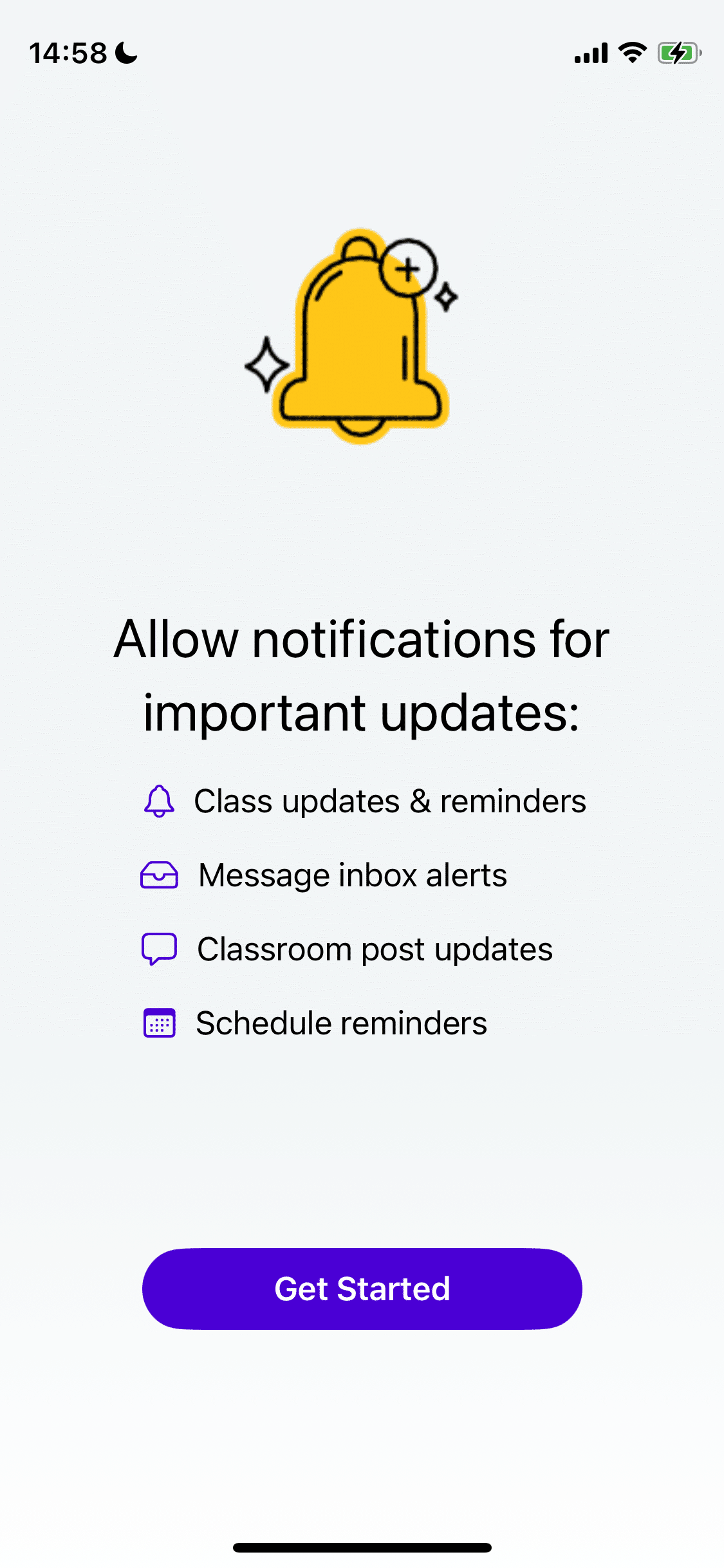This screenshot has height=1568, width=724.
Task: Tap the Get Started button
Action: pyautogui.click(x=362, y=1289)
